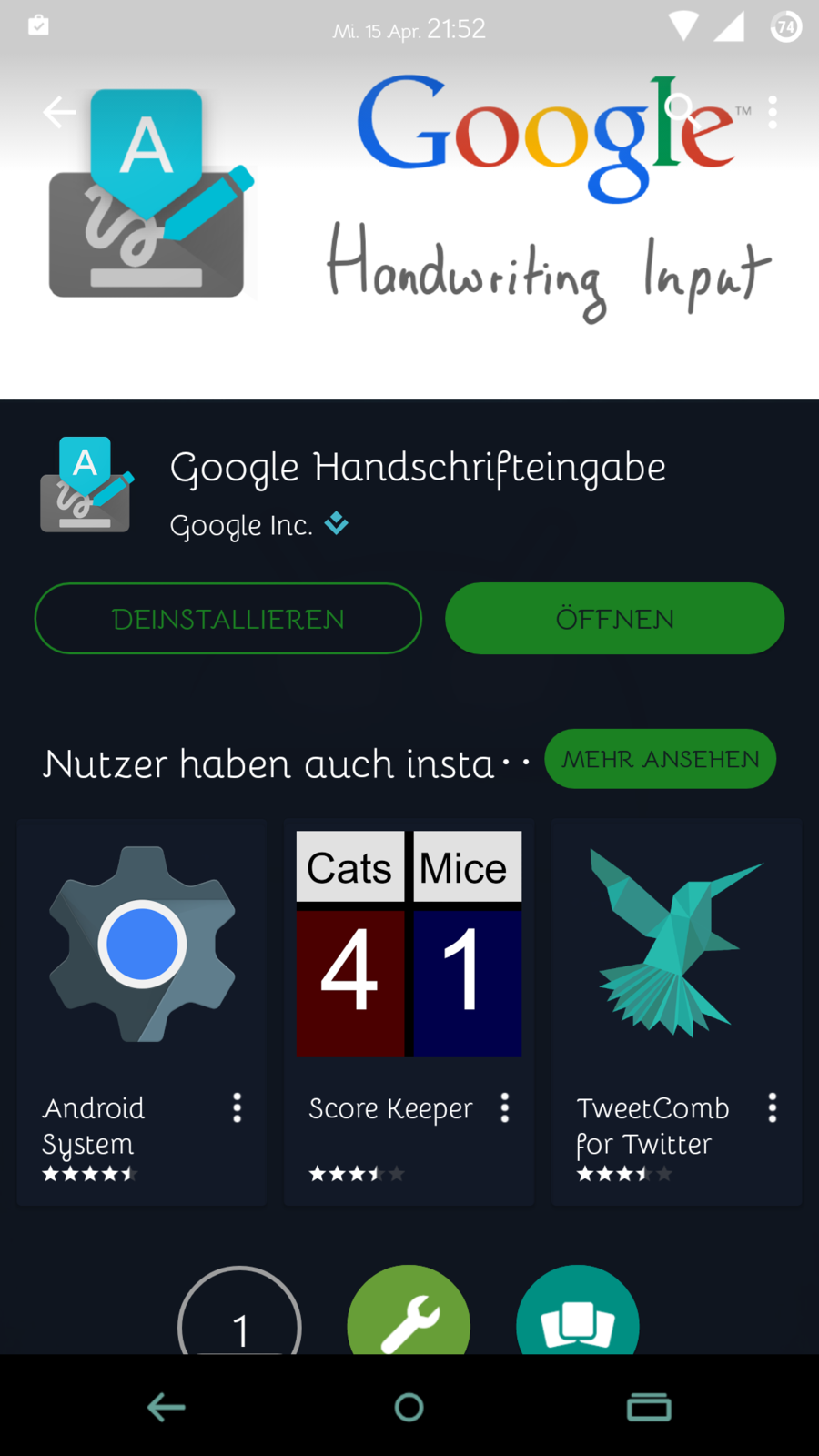Open options menu for Android System

pos(238,1107)
